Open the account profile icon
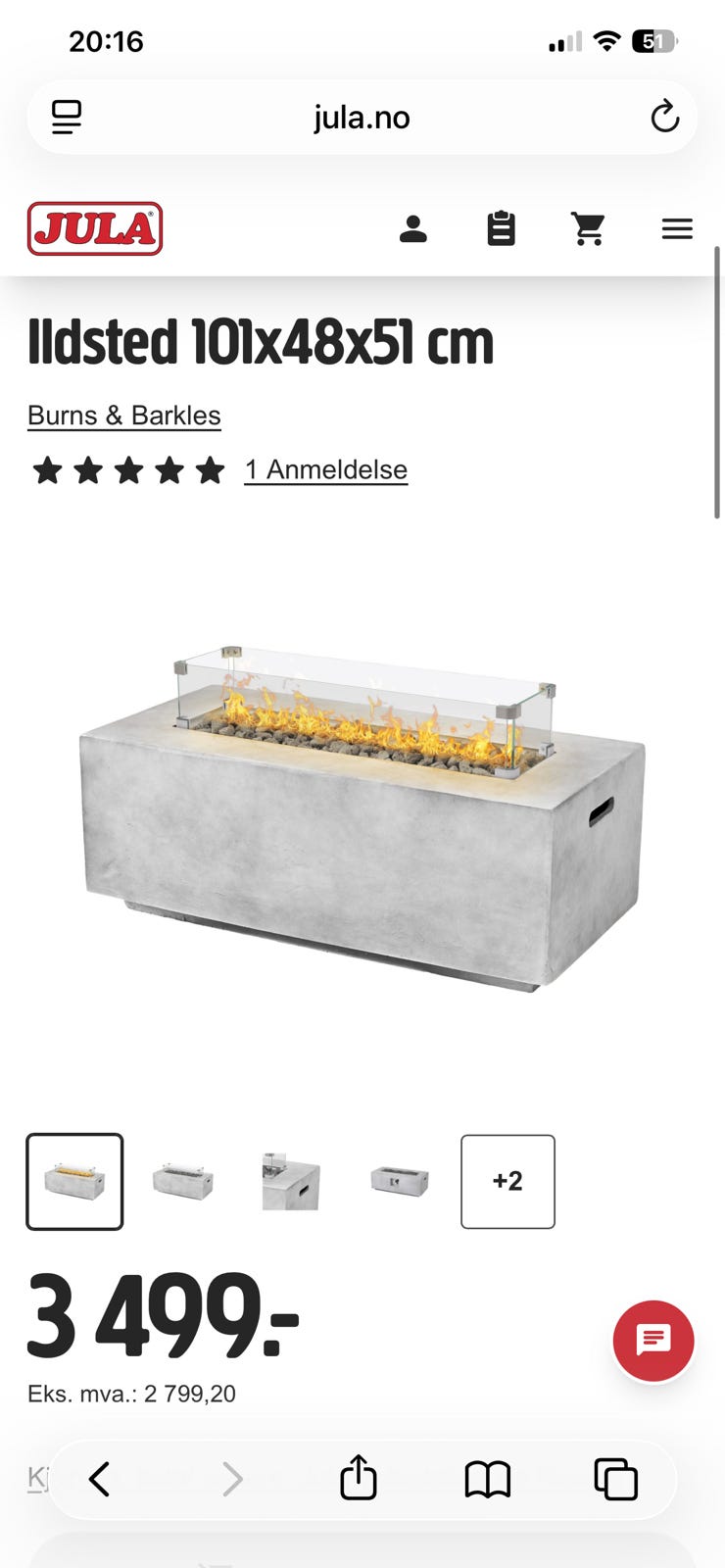Viewport: 725px width, 1568px height. [x=412, y=229]
